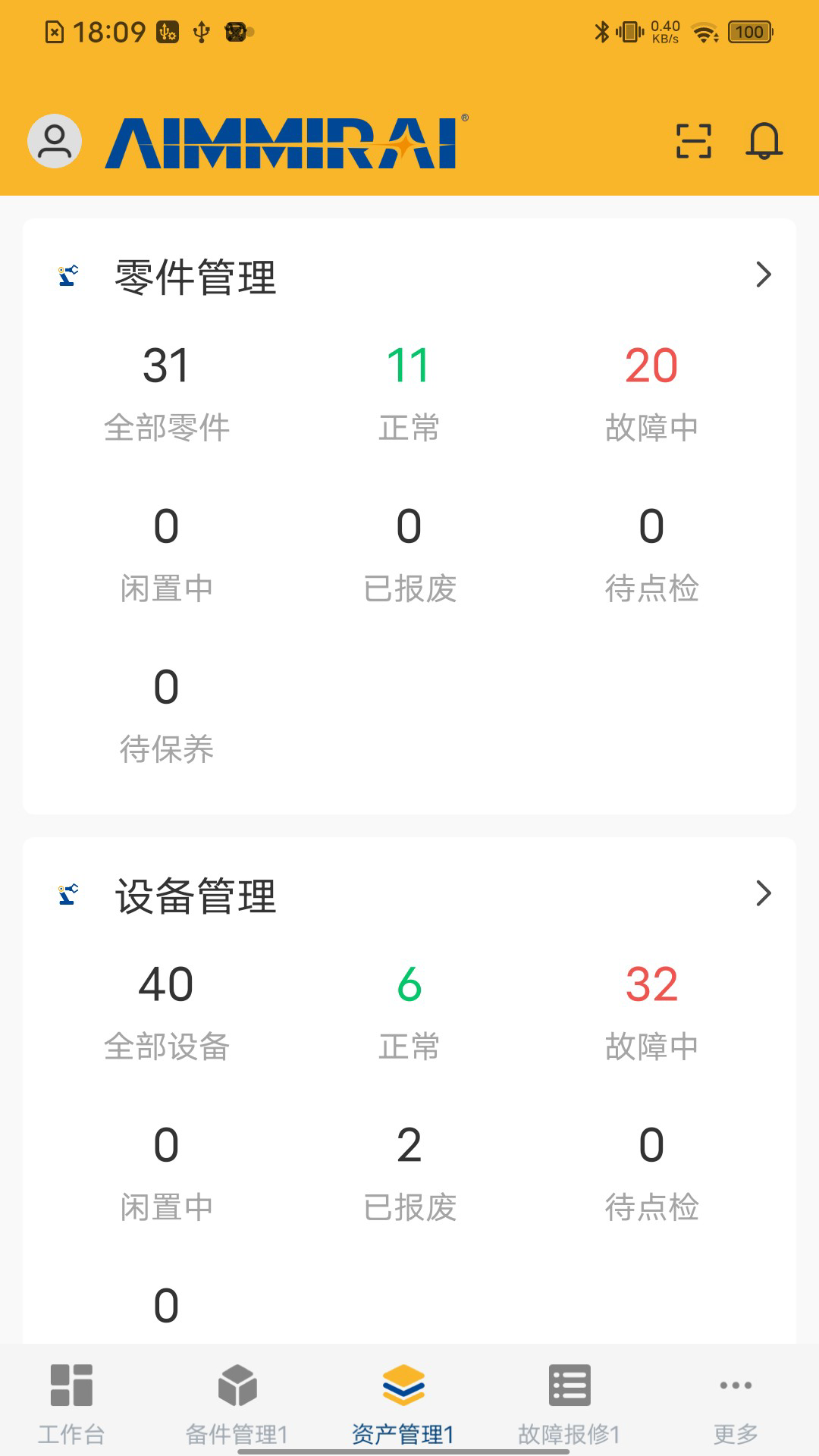819x1456 pixels.
Task: Click the 零件管理 card's robot-arm icon
Action: (x=67, y=275)
